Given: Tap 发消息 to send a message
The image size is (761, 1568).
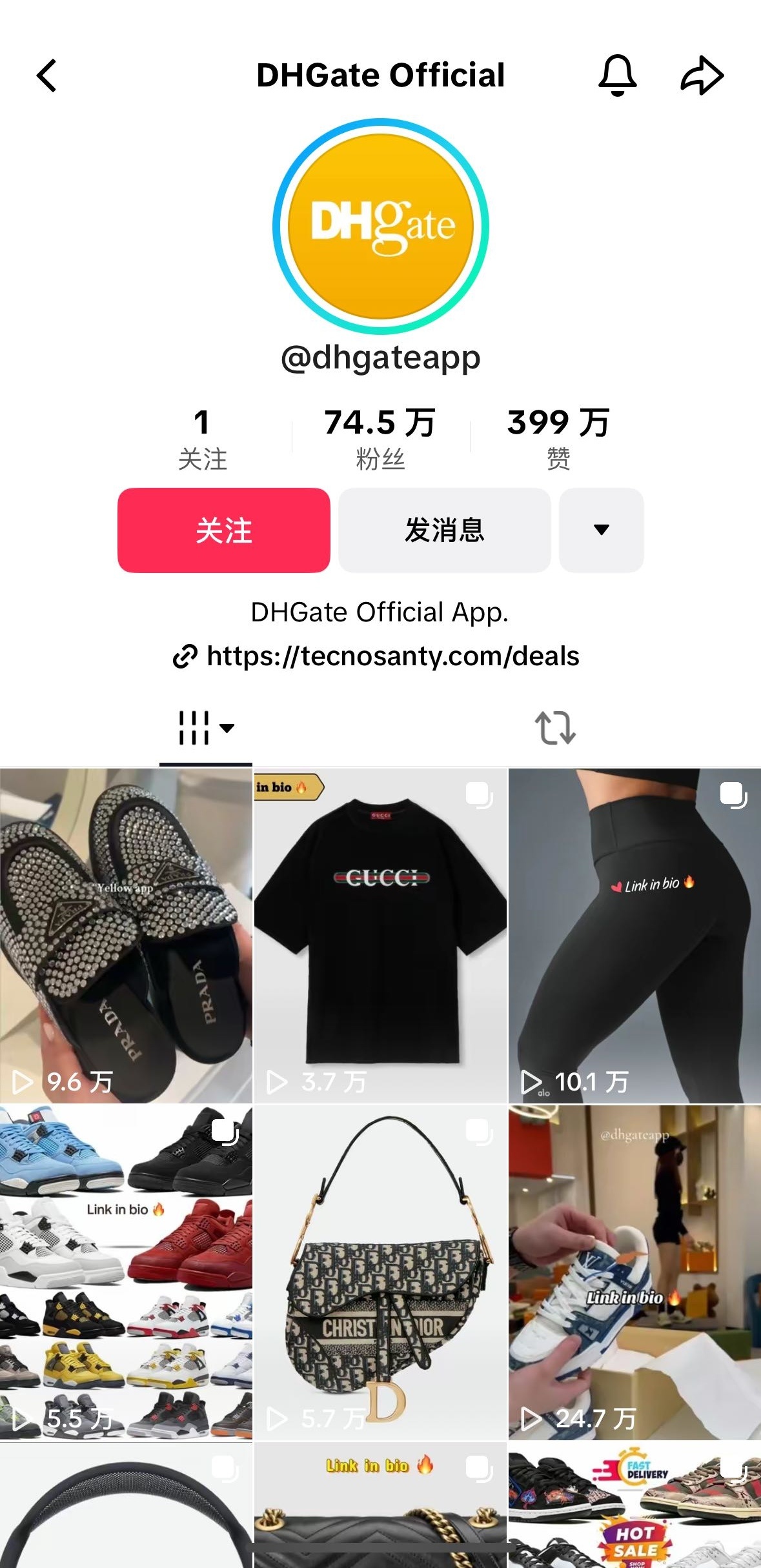Looking at the screenshot, I should pyautogui.click(x=444, y=530).
